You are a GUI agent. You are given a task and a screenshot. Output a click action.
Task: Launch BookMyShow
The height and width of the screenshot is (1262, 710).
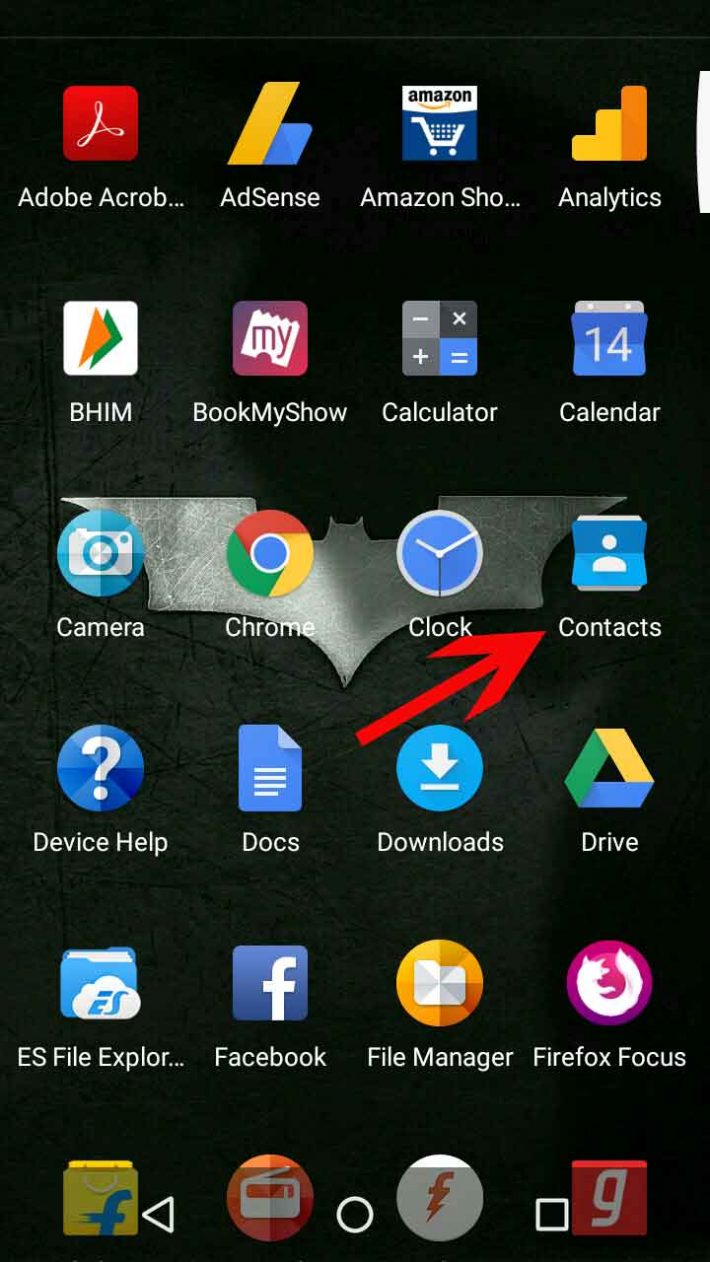270,339
